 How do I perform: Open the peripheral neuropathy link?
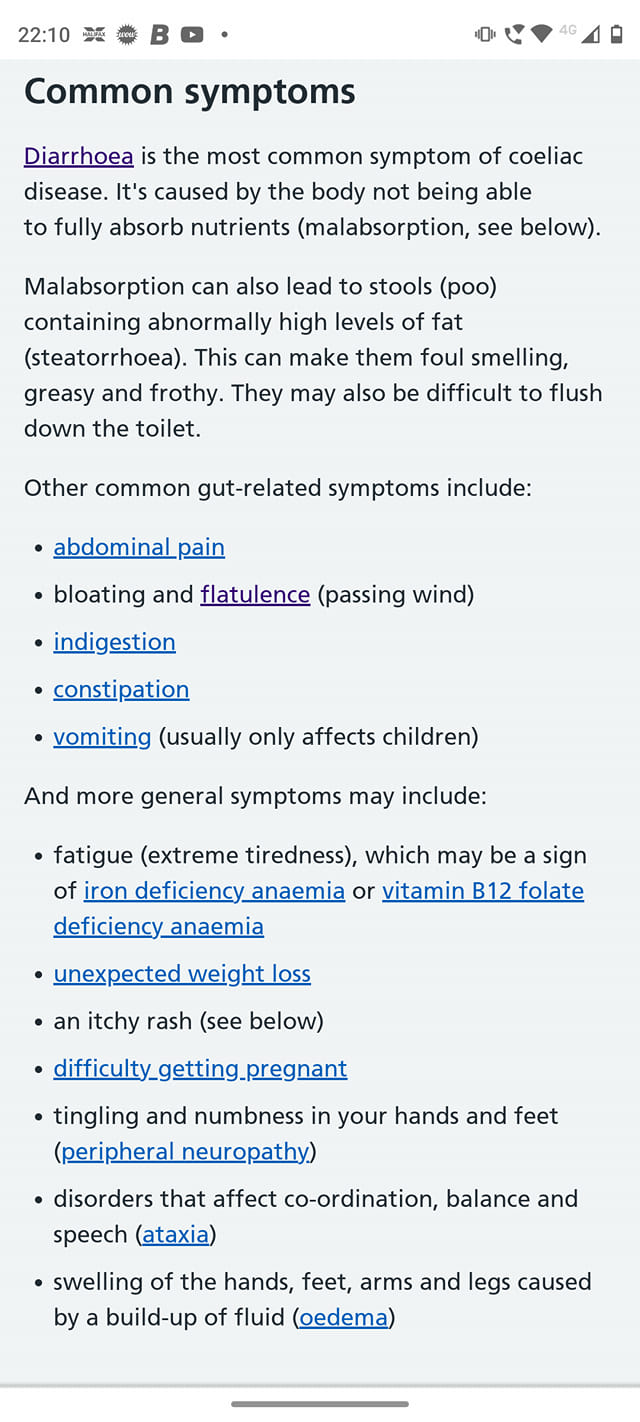185,1151
